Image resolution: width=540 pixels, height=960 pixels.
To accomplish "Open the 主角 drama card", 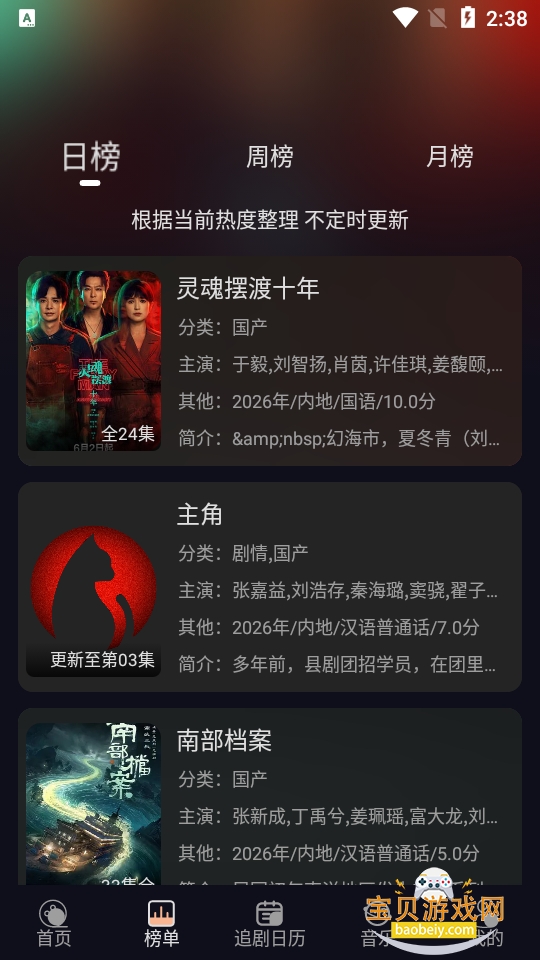I will 270,587.
